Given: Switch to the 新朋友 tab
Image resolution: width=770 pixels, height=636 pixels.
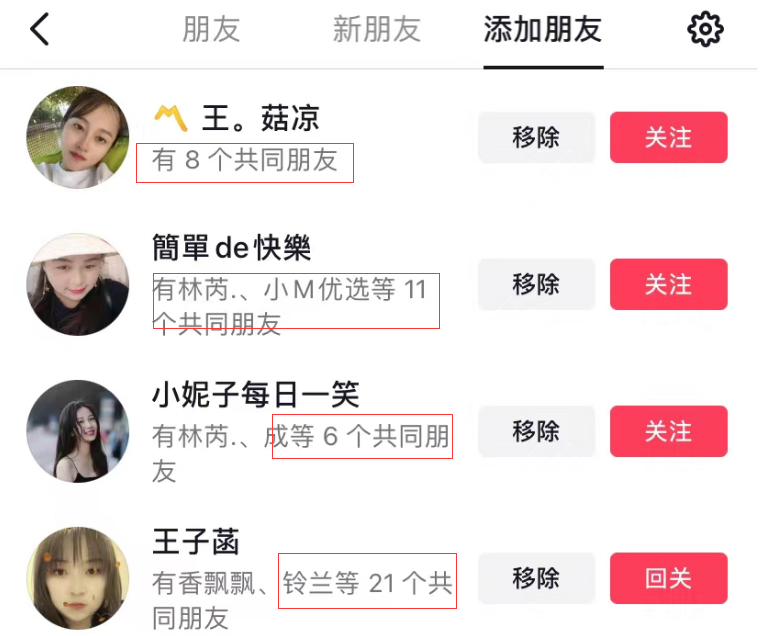Looking at the screenshot, I should [x=376, y=30].
